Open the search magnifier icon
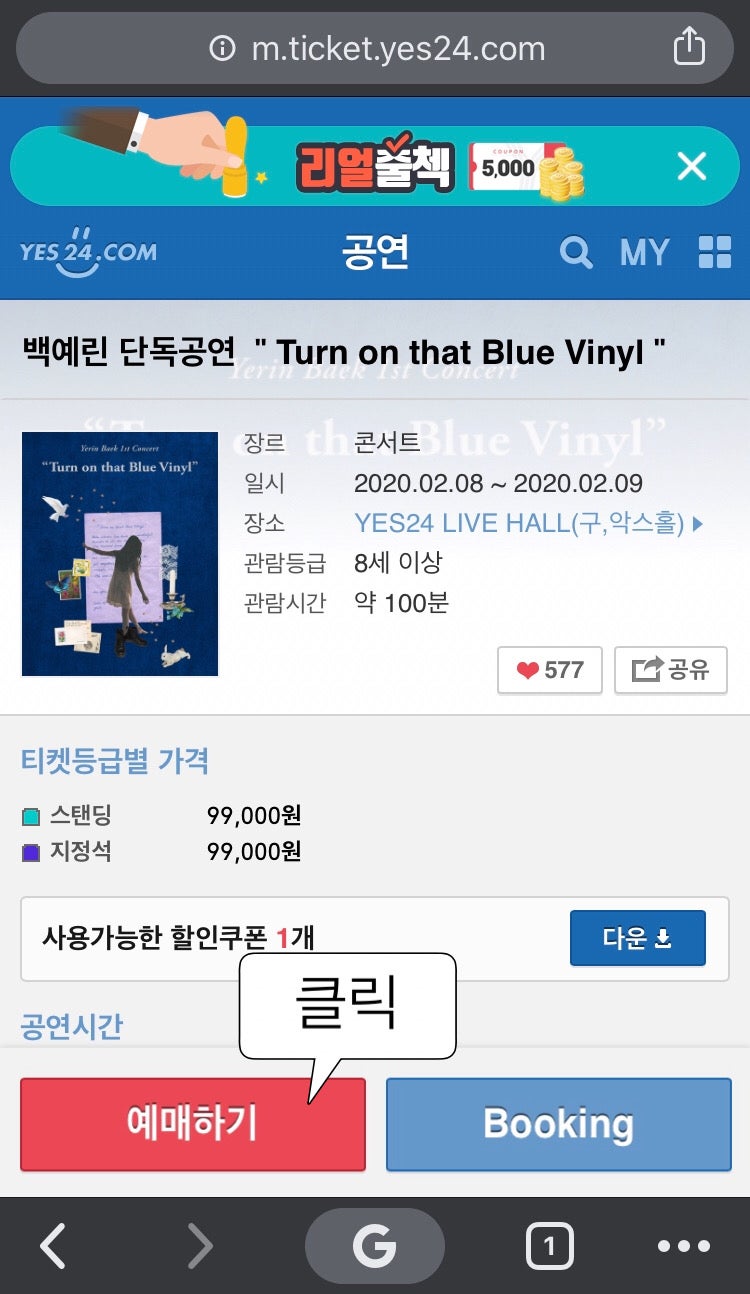Viewport: 750px width, 1294px height. 576,252
